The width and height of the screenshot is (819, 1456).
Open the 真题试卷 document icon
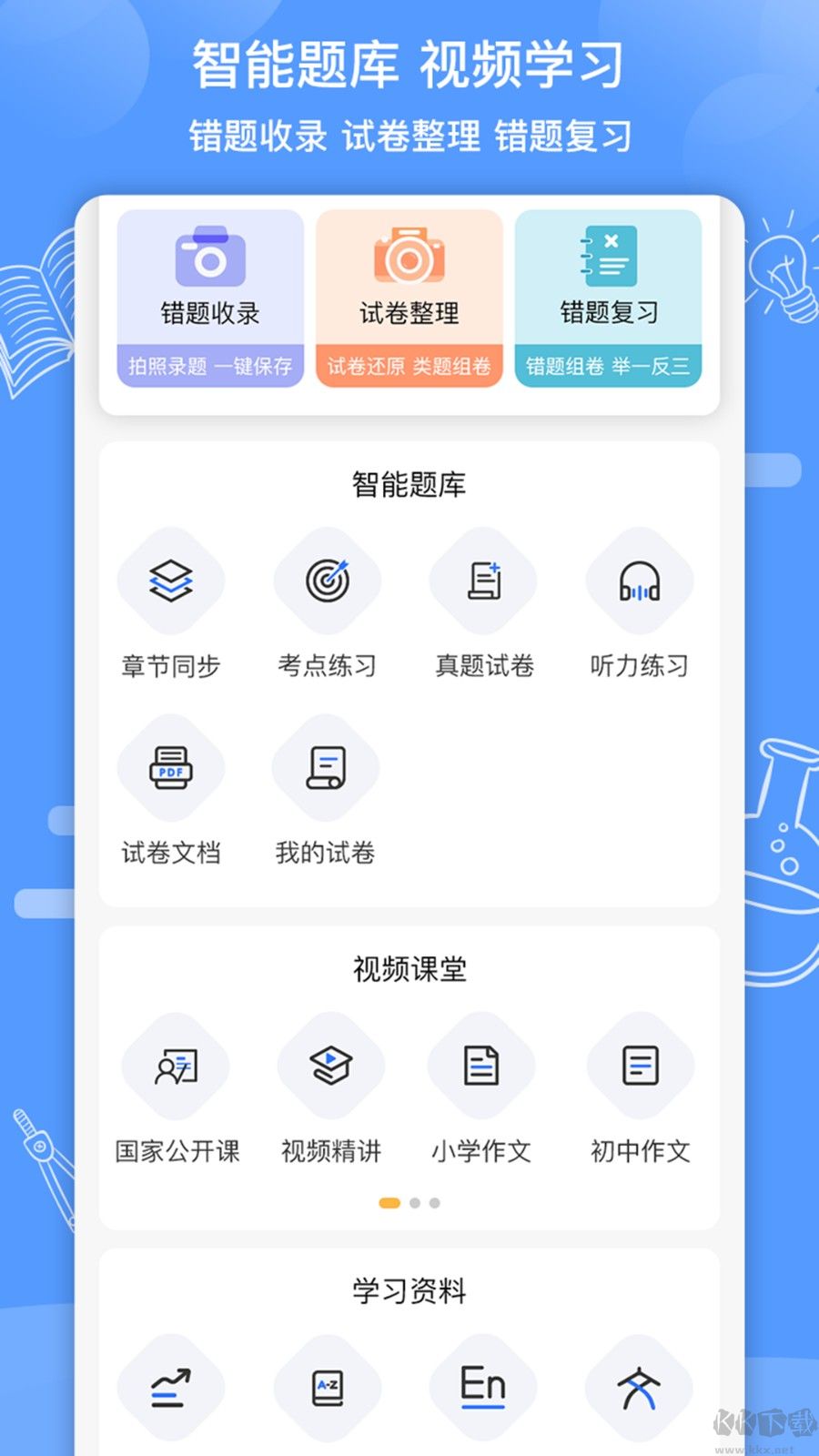coord(483,581)
